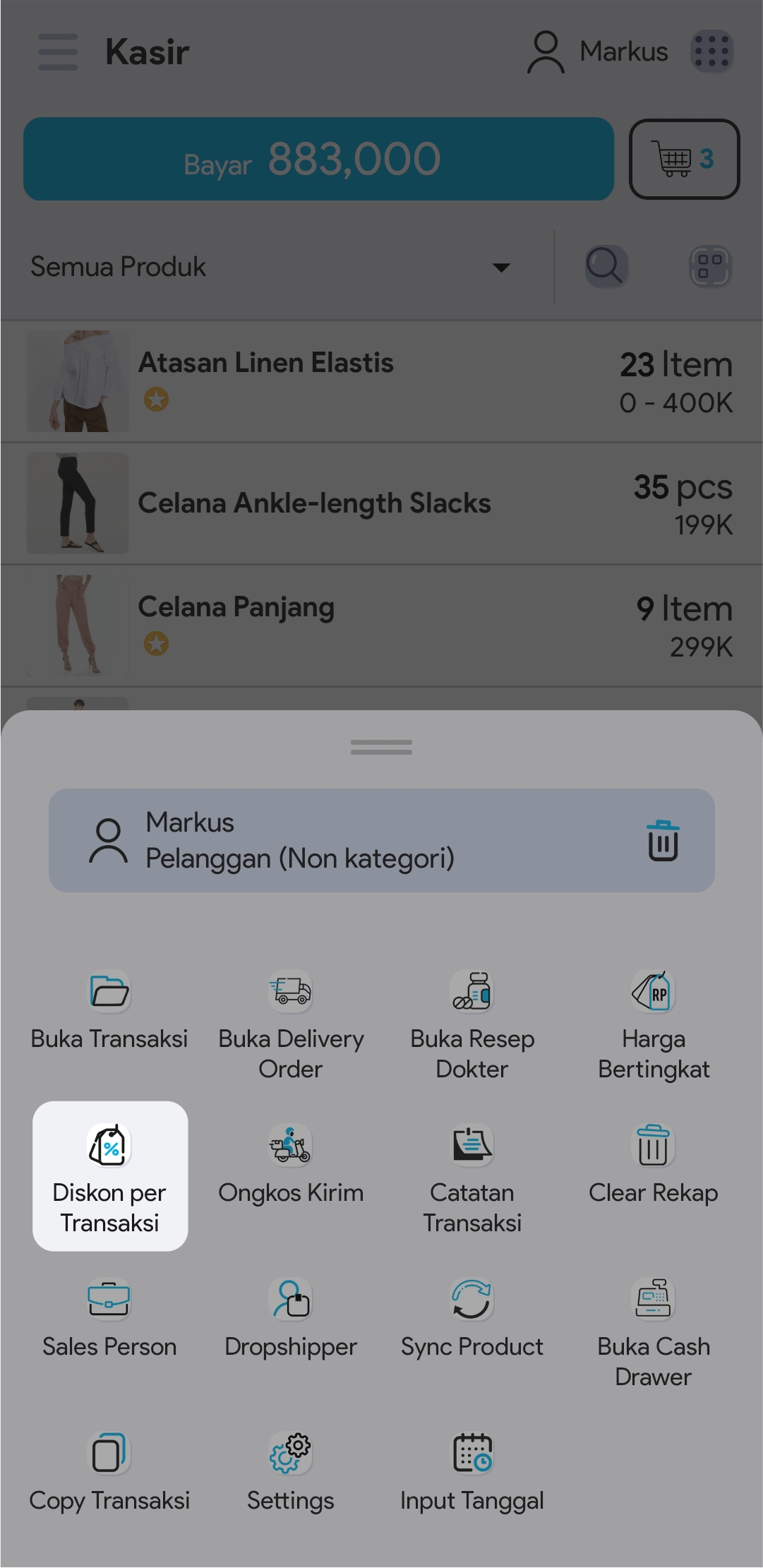763x1568 pixels.
Task: Open Input Tanggal date entry
Action: [x=471, y=1472]
